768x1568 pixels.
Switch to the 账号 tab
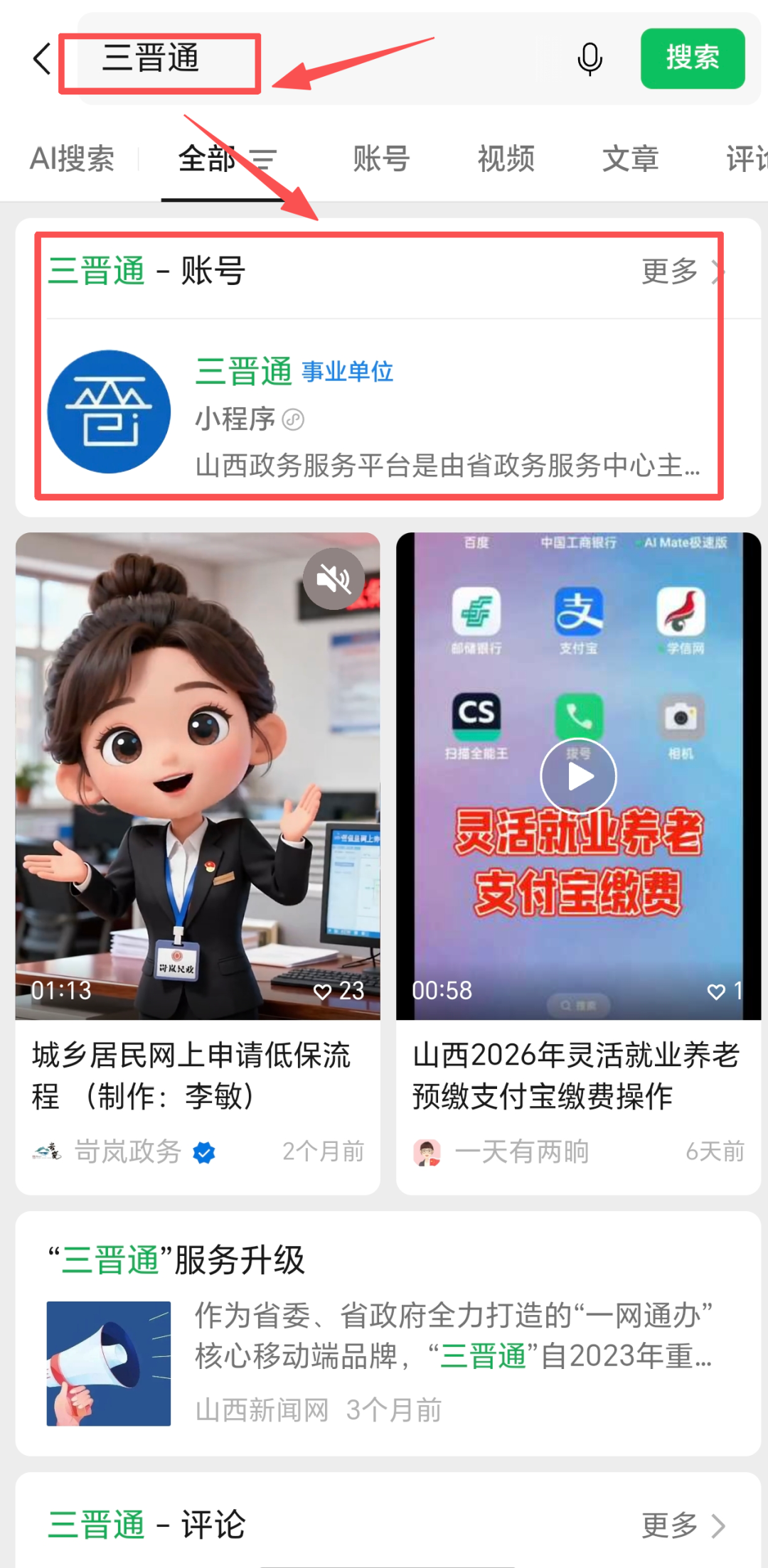[x=381, y=159]
